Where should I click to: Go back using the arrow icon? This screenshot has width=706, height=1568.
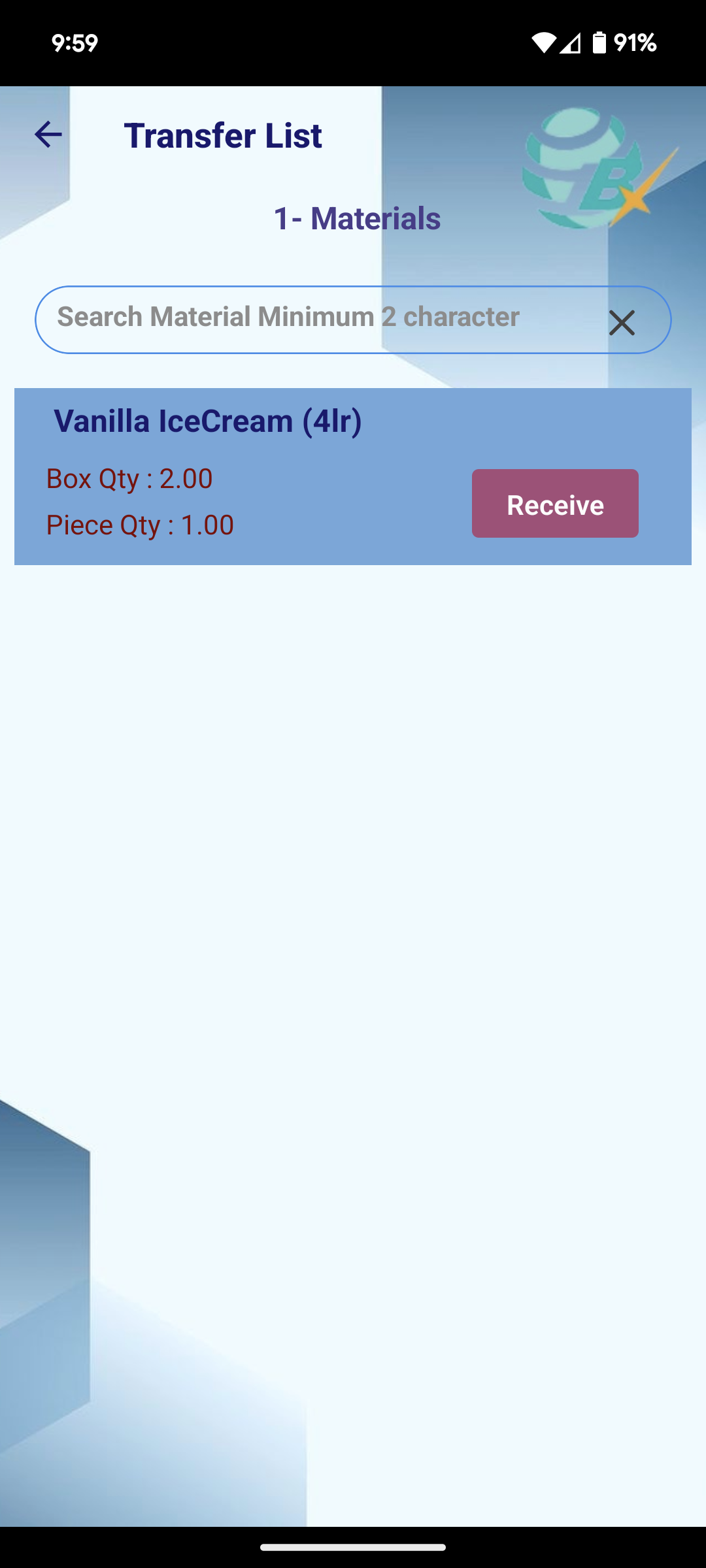point(48,135)
